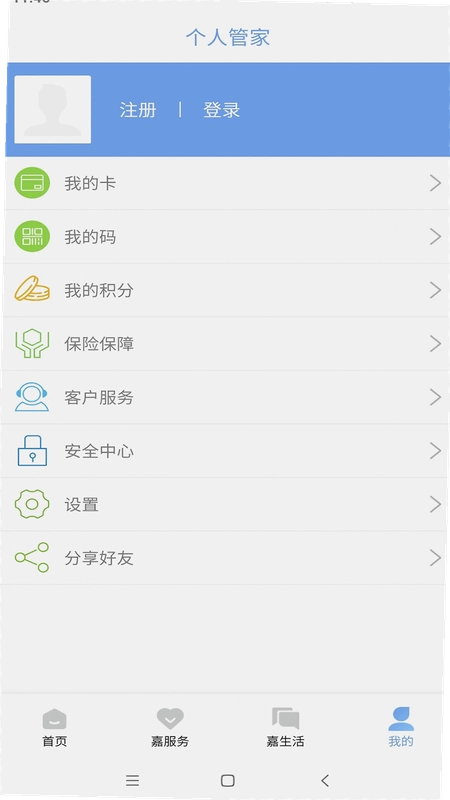450x800 pixels.
Task: Tap 注册 to register an account
Action: coord(138,110)
